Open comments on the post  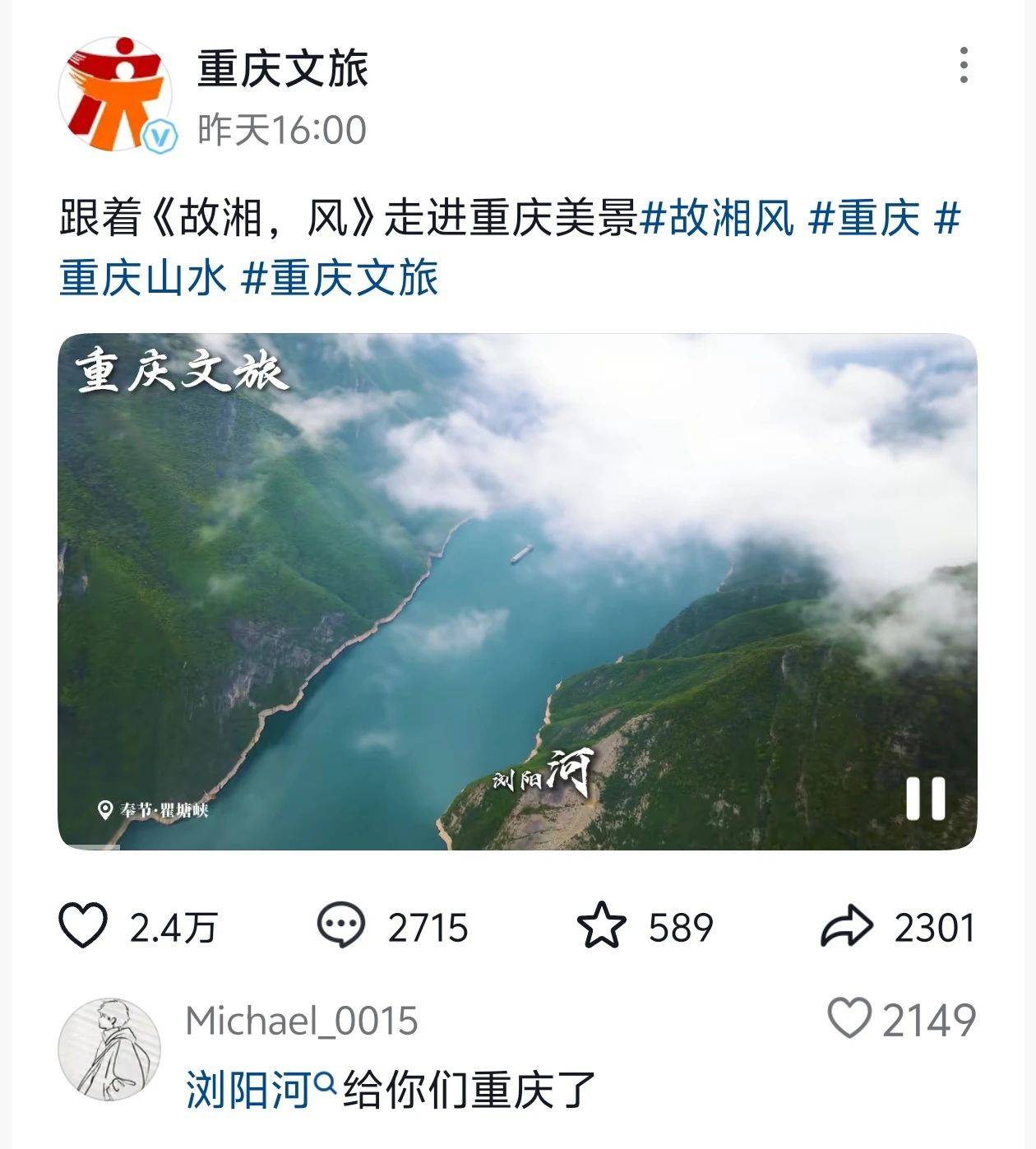(x=341, y=926)
